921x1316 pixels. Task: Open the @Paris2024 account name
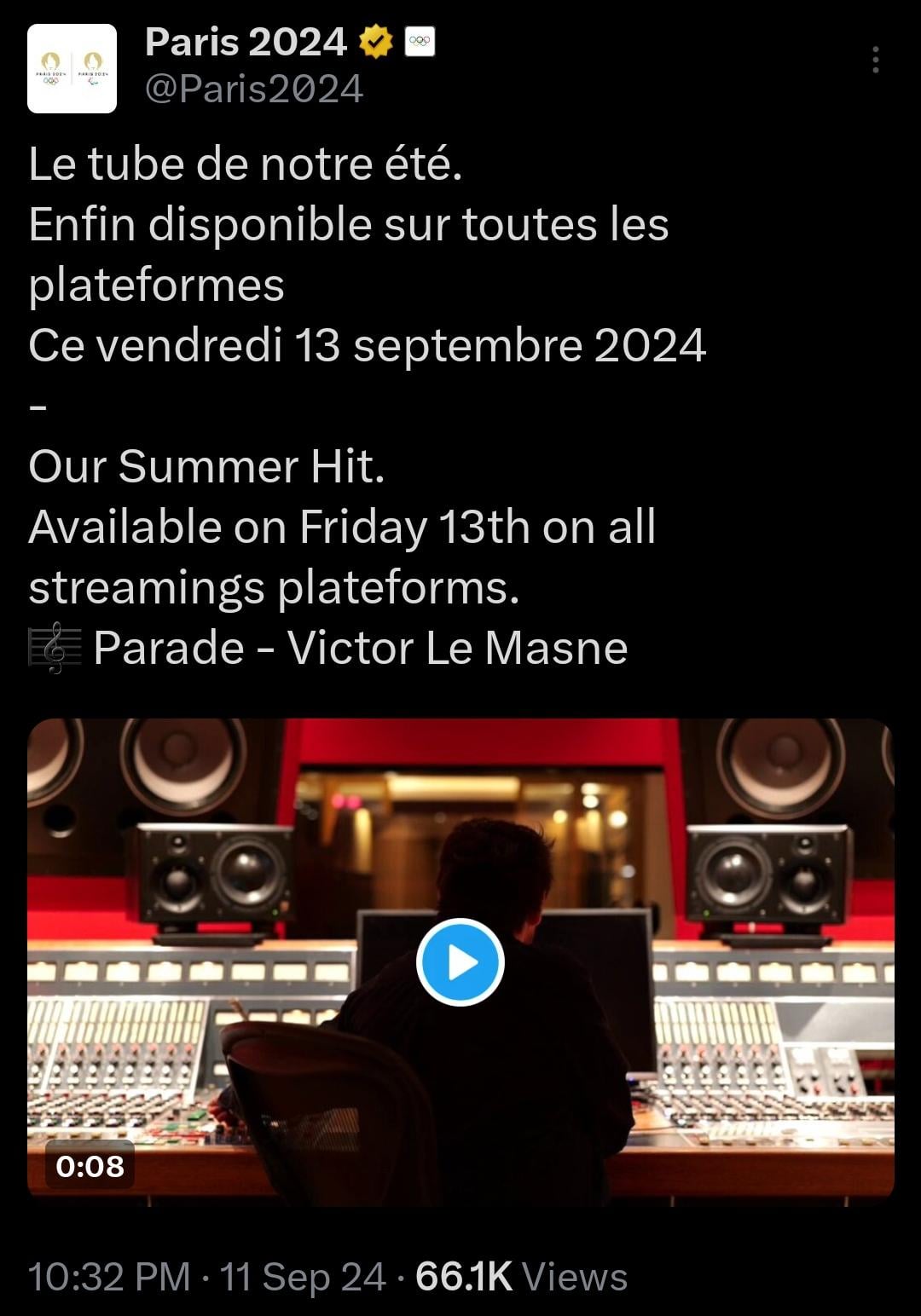(x=253, y=89)
